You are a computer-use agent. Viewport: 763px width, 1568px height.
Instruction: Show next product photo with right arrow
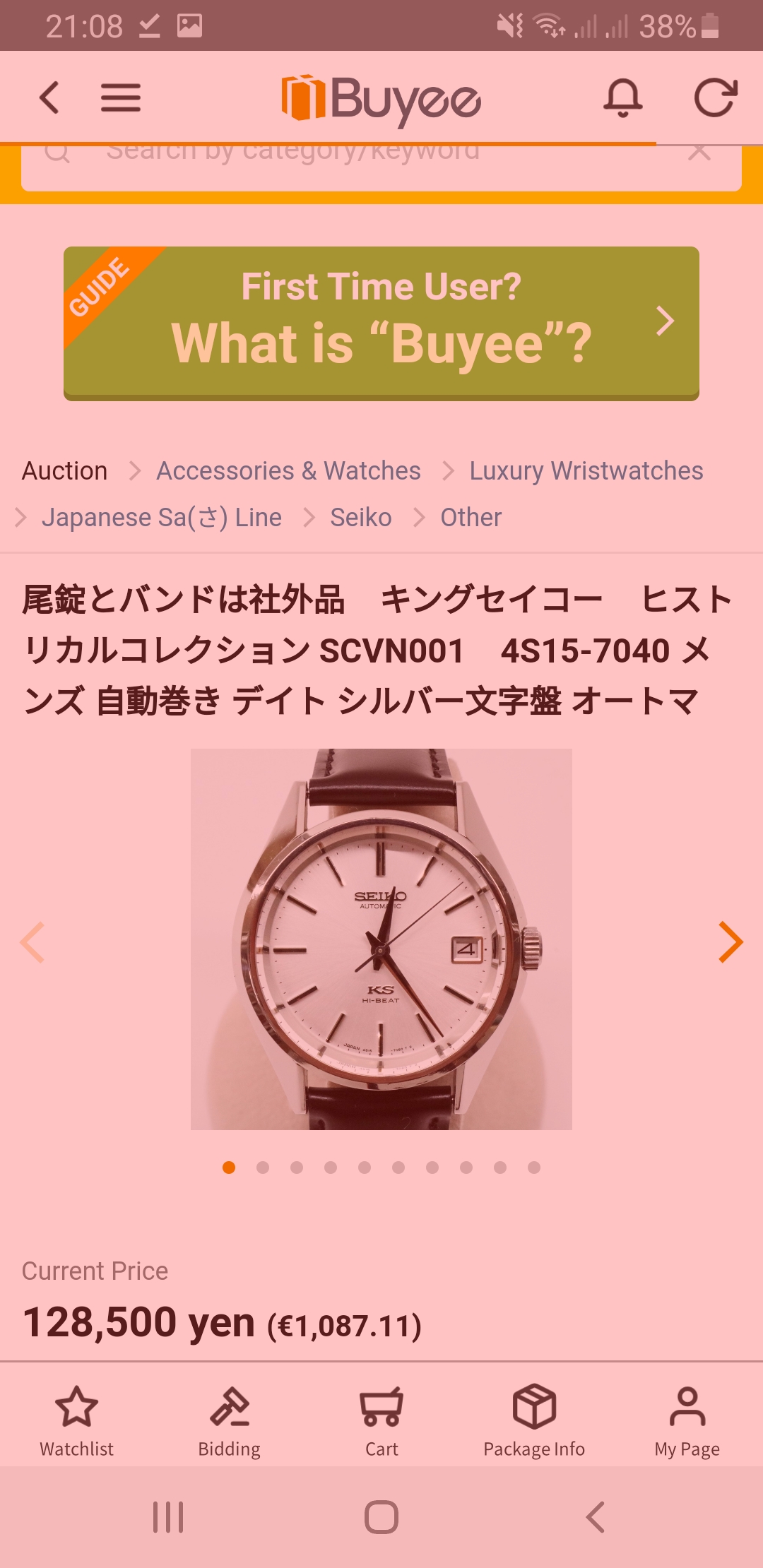(731, 942)
